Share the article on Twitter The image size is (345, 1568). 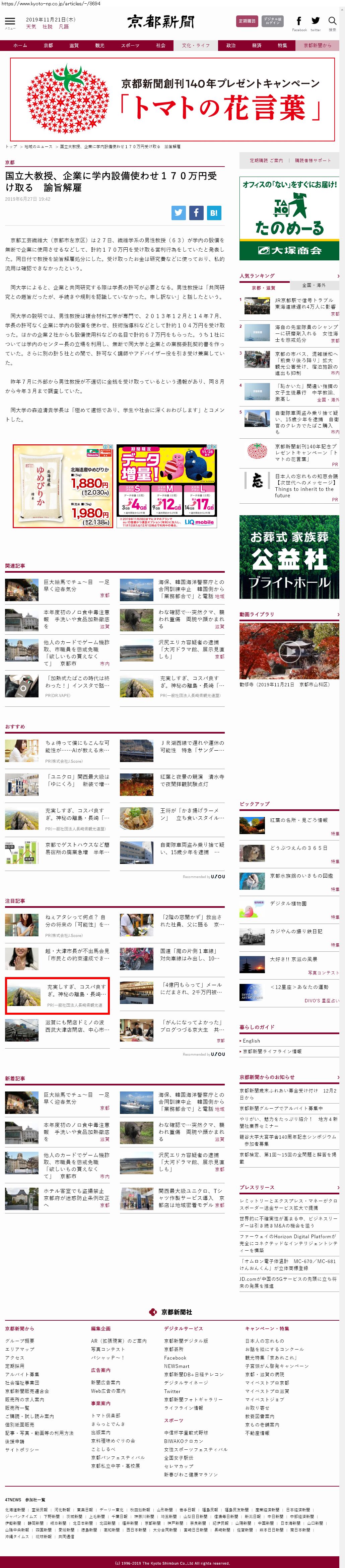tap(178, 212)
